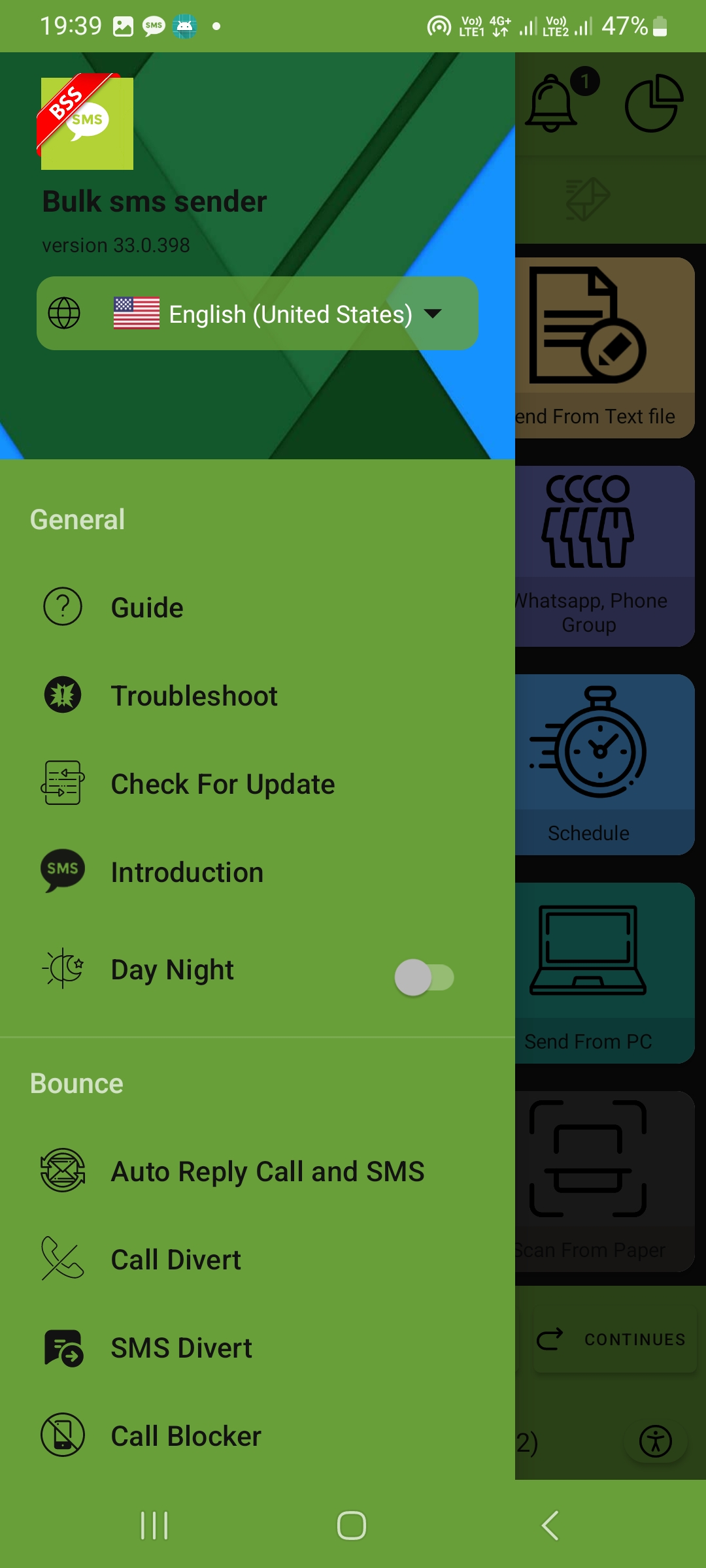
Task: Open the English (United States) language dropdown
Action: tap(258, 314)
